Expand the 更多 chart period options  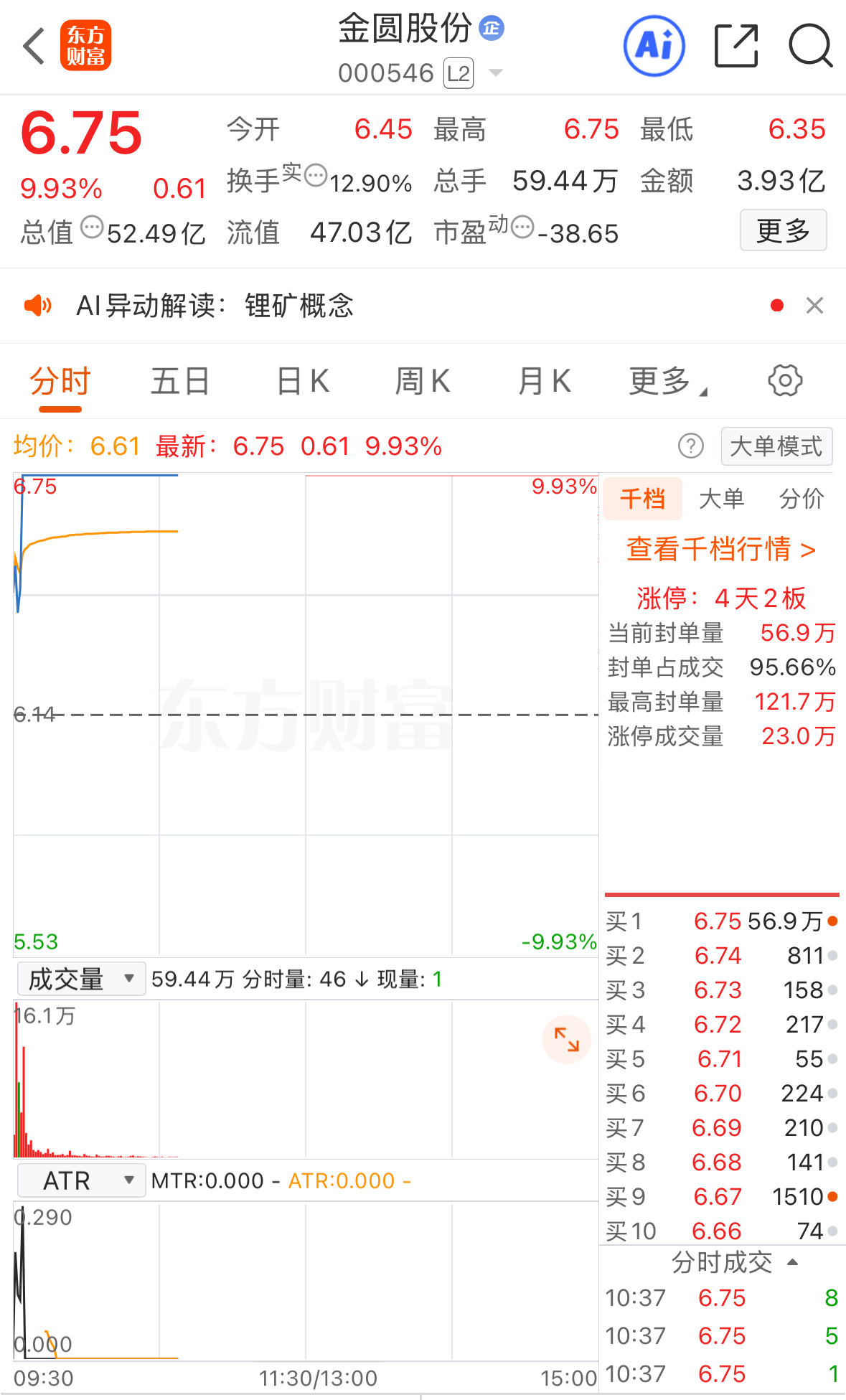click(x=667, y=381)
